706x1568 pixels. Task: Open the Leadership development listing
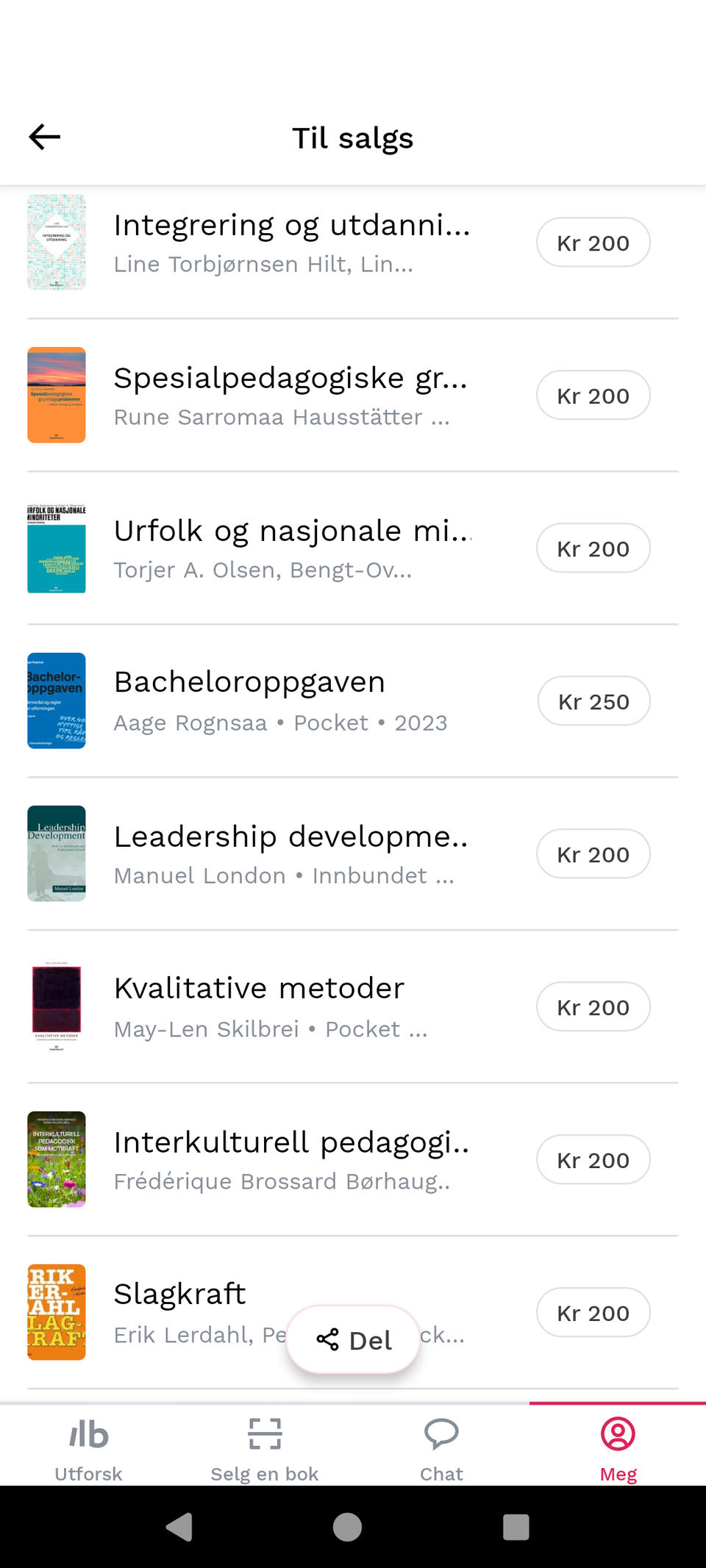[291, 853]
